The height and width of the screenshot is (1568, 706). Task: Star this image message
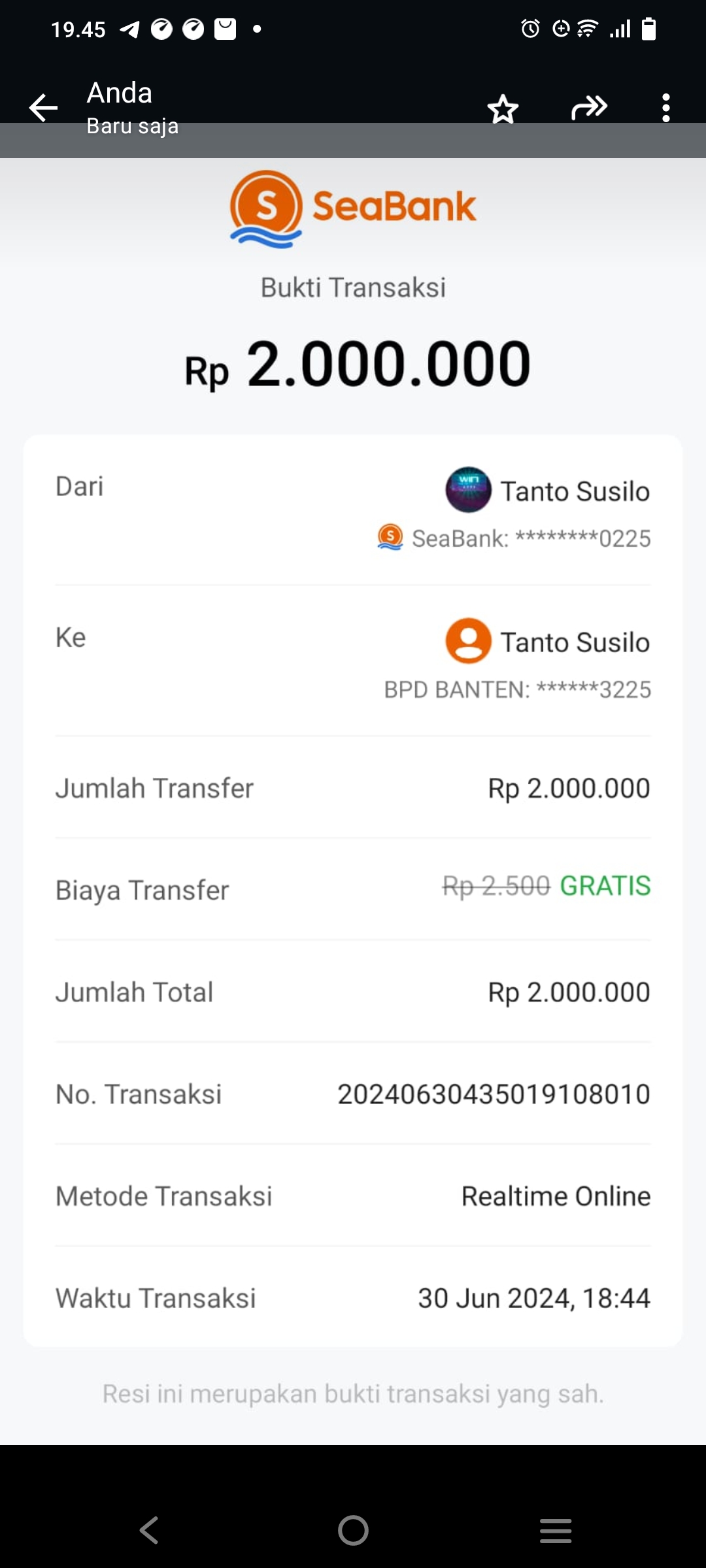[503, 108]
